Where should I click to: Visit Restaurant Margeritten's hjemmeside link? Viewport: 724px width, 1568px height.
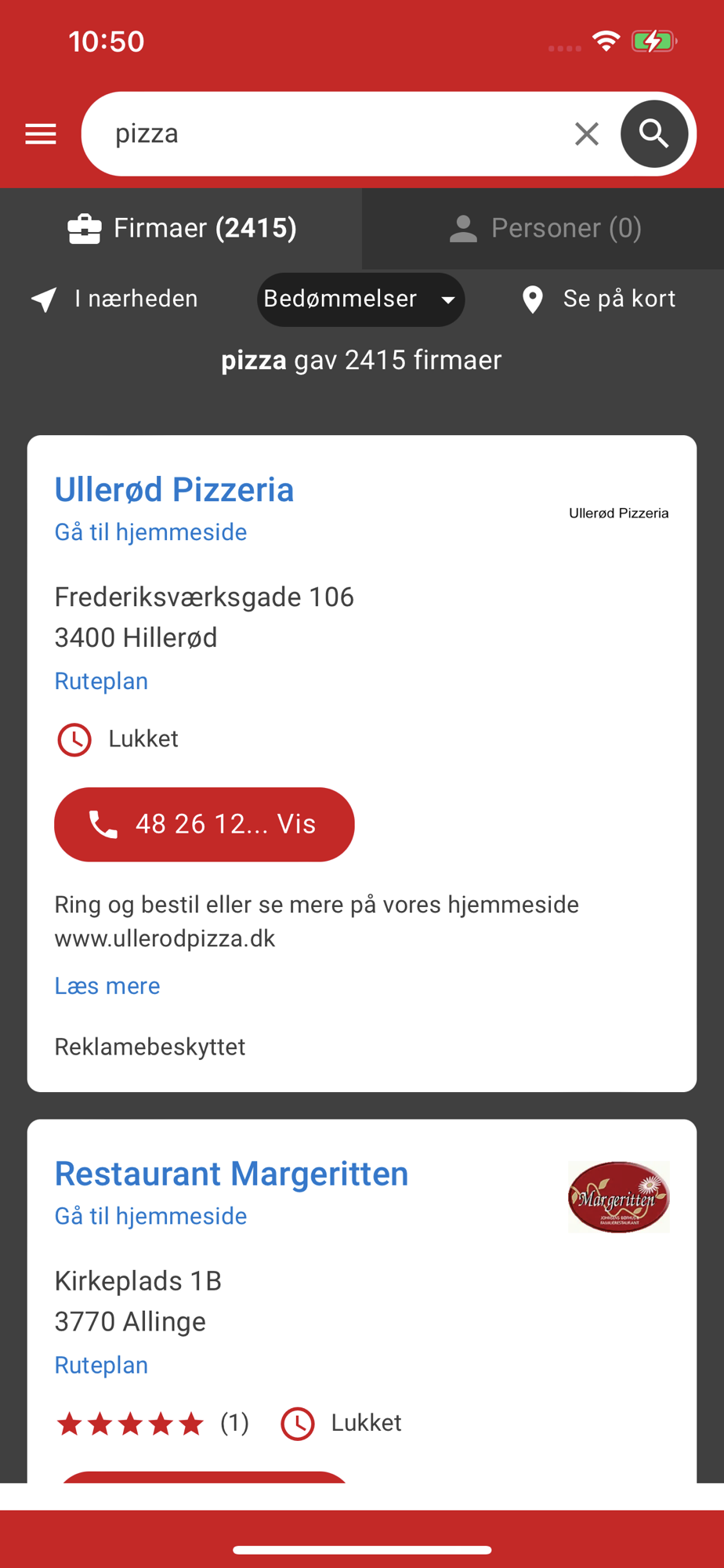[150, 1216]
